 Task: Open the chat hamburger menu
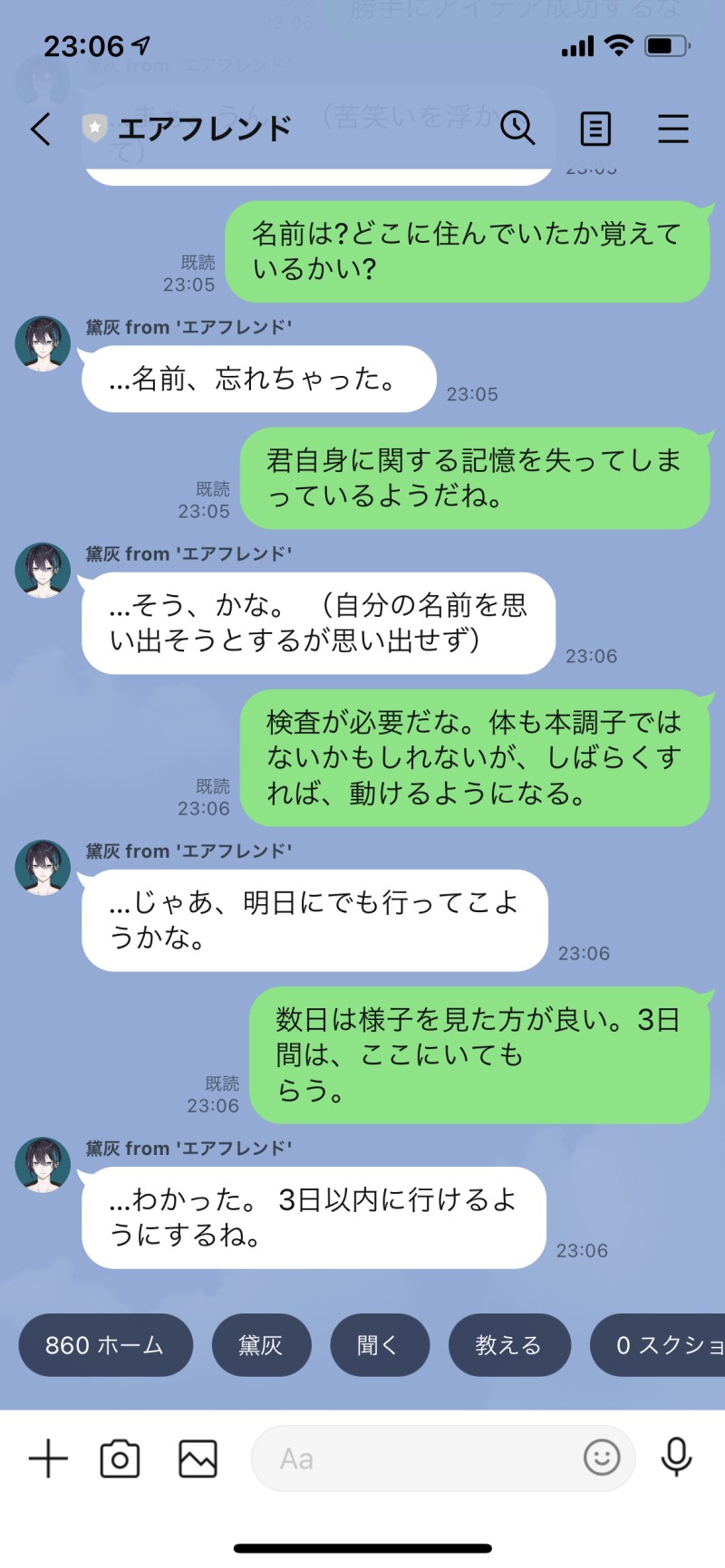672,129
